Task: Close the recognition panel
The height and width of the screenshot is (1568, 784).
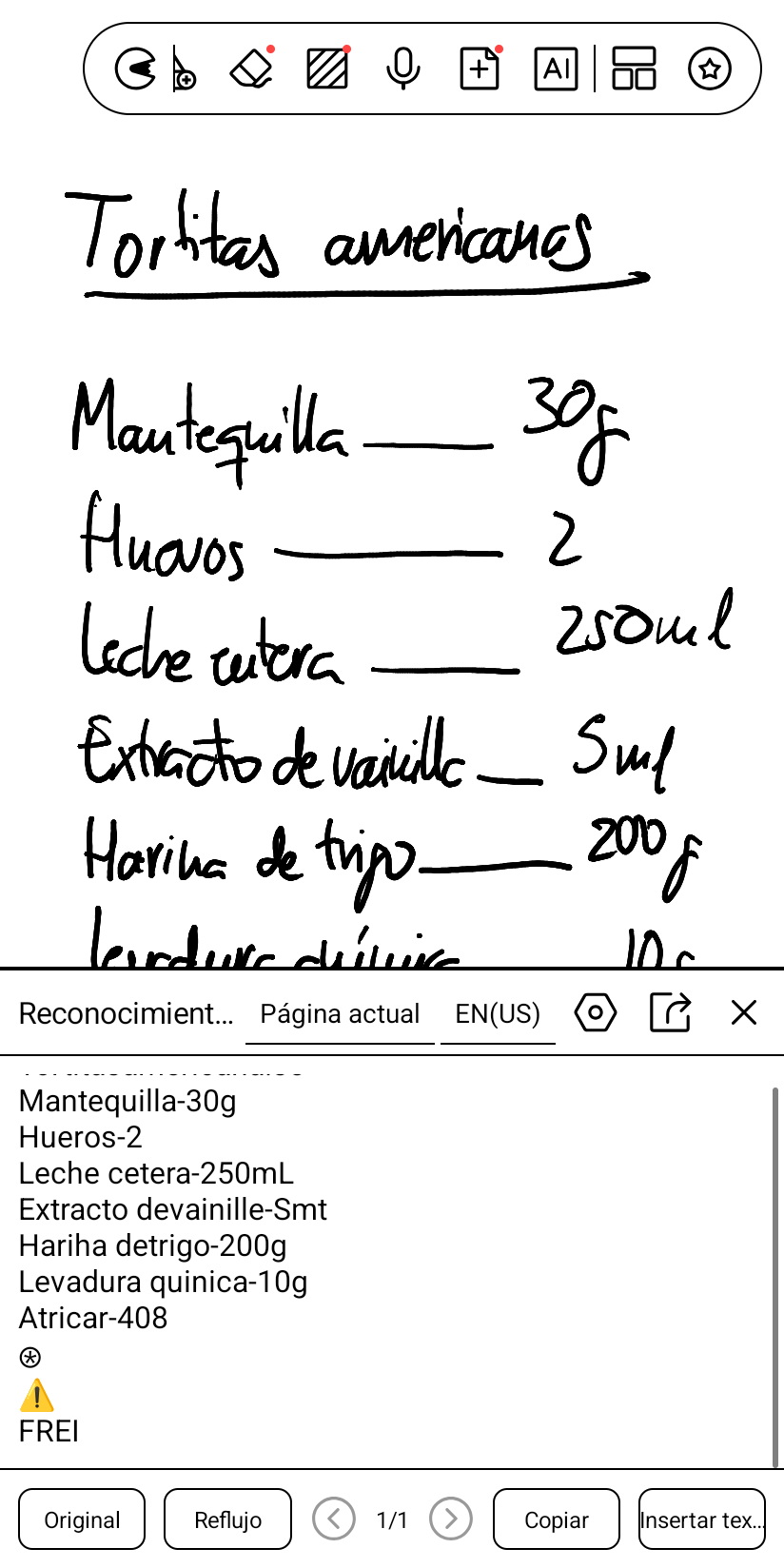Action: tap(744, 1012)
